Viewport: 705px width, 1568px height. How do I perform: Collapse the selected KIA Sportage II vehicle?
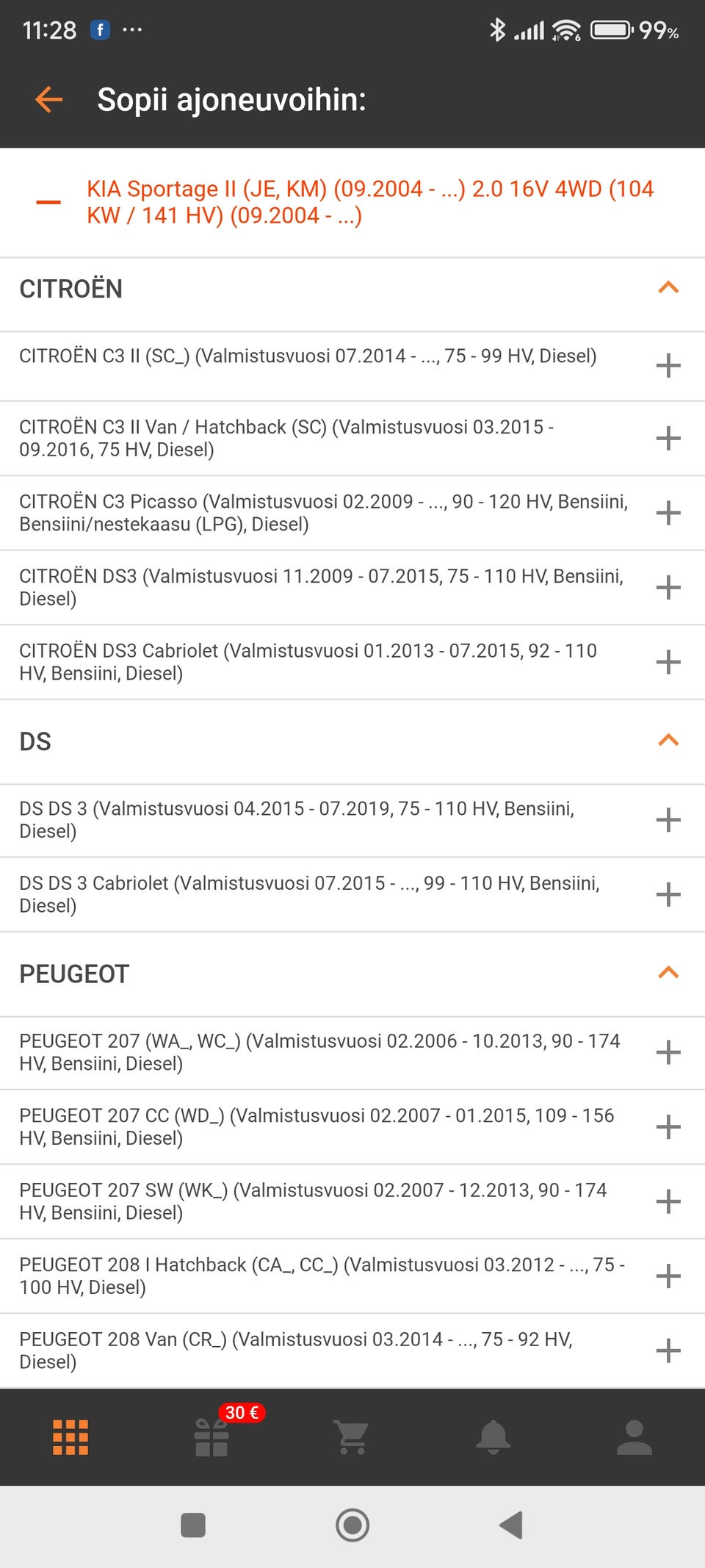48,202
